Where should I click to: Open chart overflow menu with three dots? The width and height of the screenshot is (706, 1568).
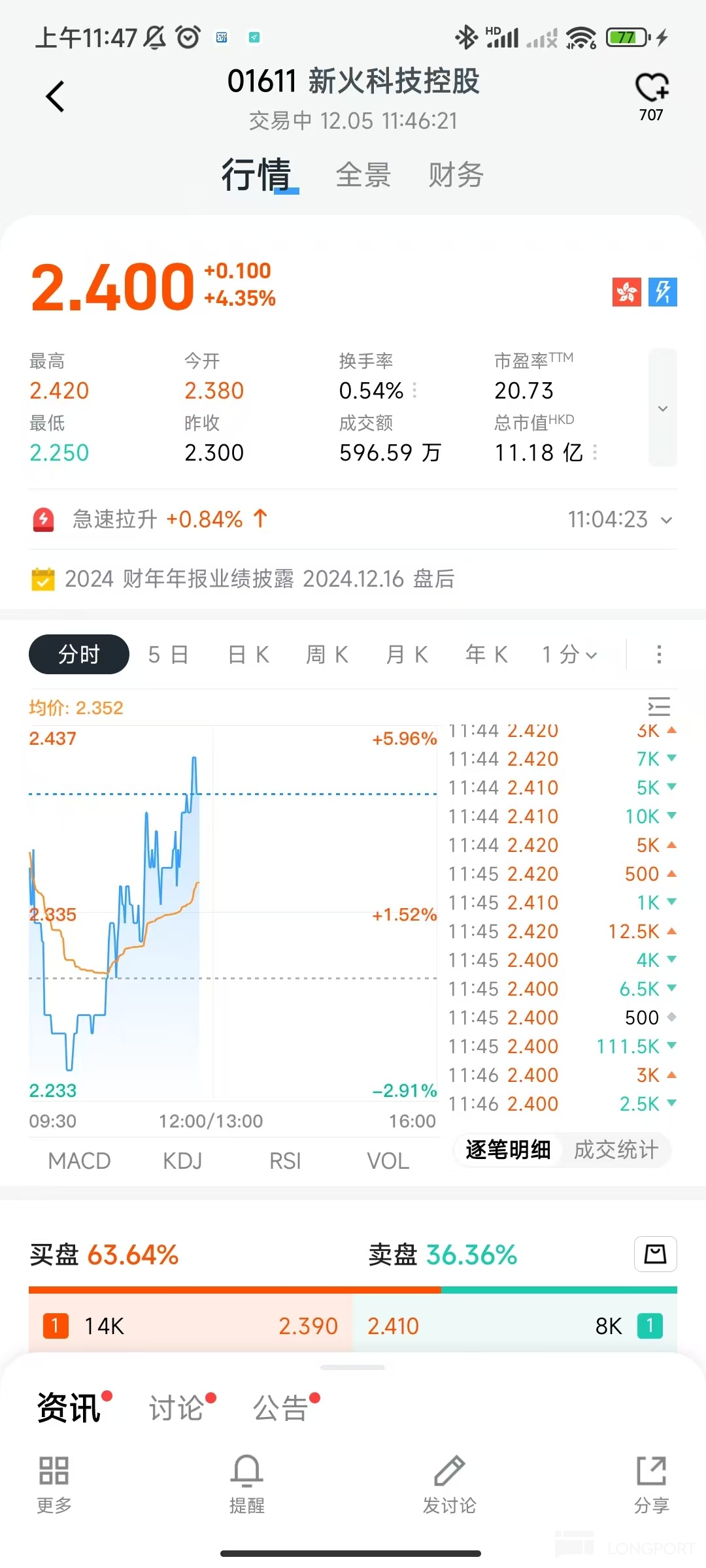pos(659,655)
